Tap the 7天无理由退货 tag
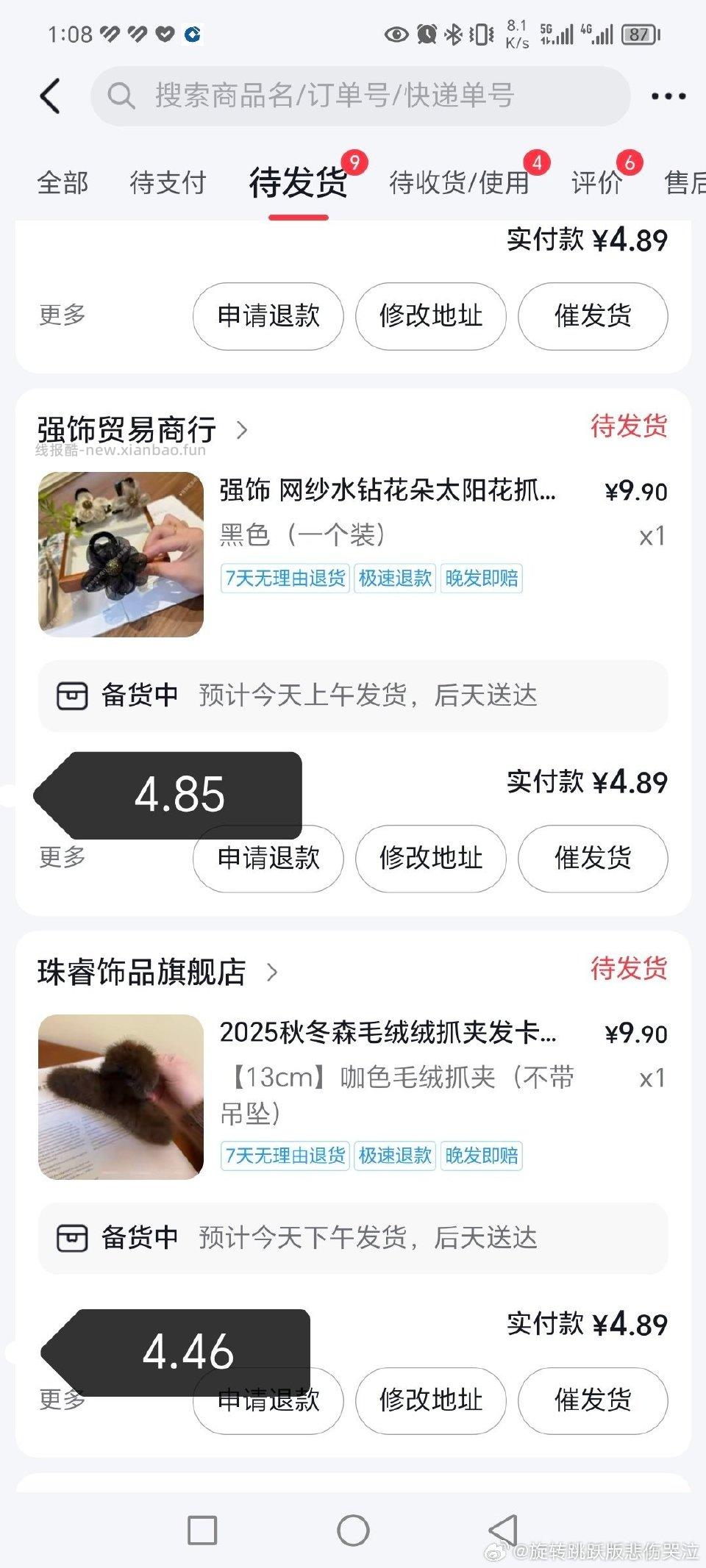This screenshot has width=706, height=1568. pos(285,579)
